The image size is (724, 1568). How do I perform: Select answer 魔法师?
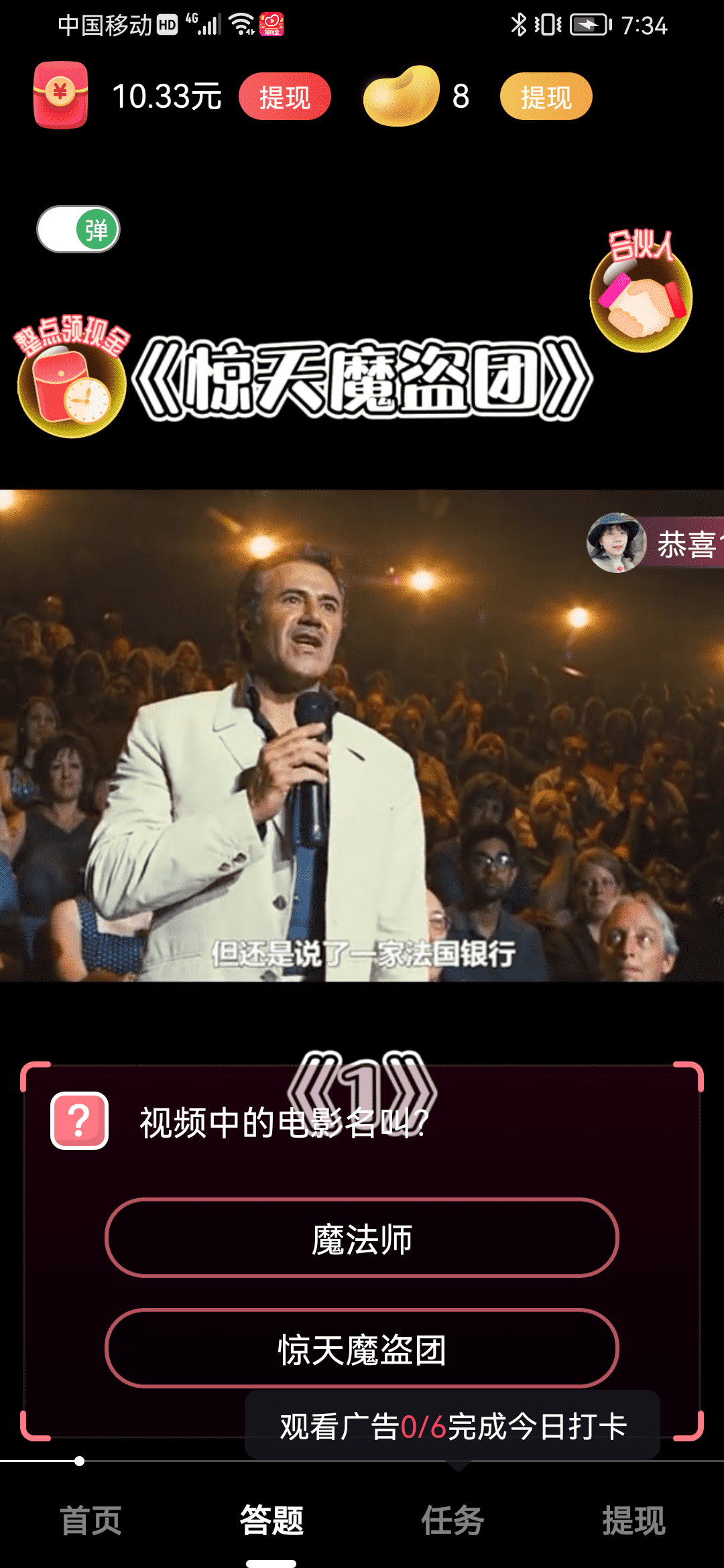coord(361,1238)
